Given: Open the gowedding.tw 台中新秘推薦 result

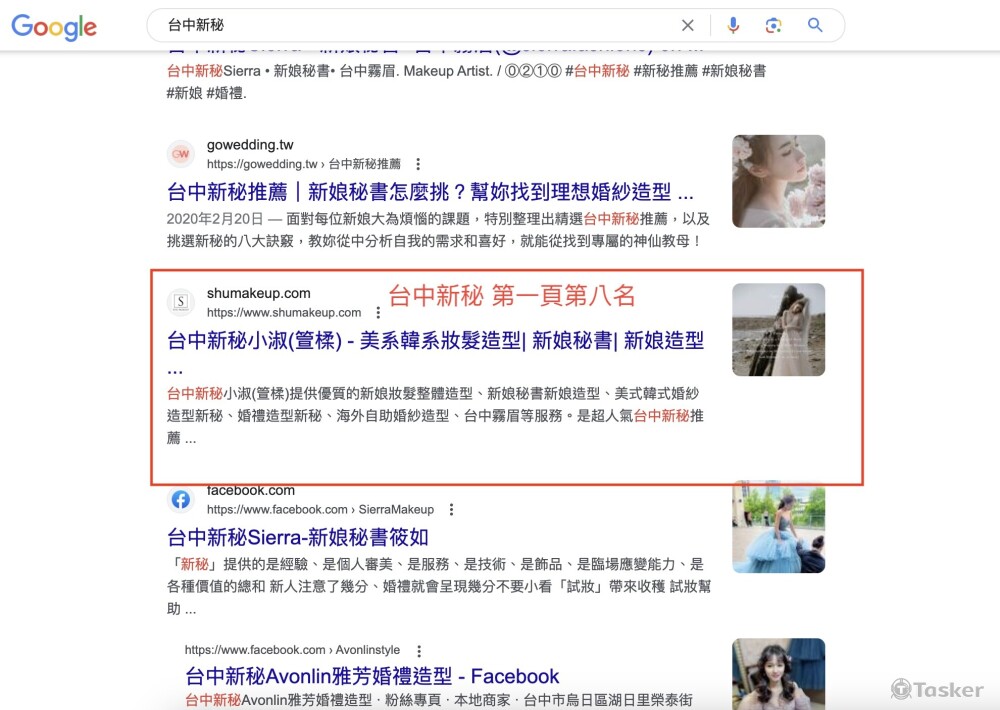Looking at the screenshot, I should [430, 191].
